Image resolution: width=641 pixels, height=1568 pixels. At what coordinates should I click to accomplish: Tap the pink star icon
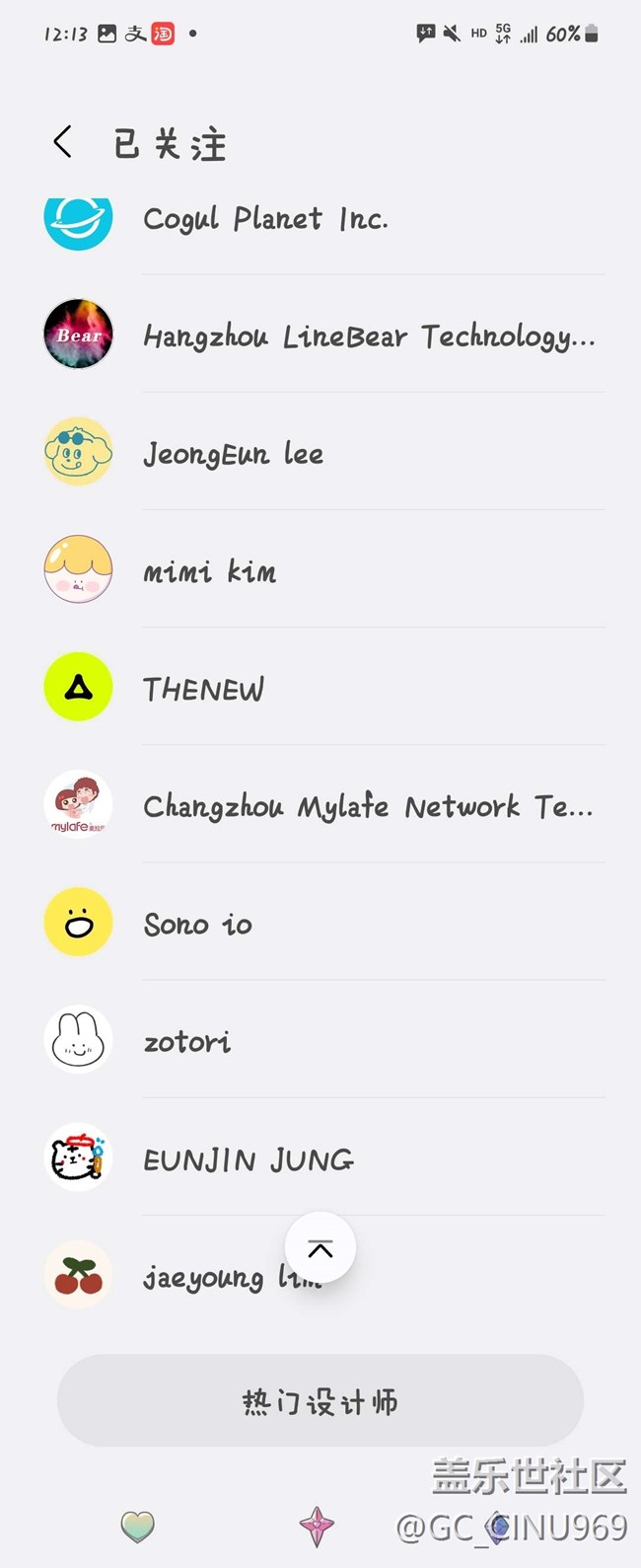[x=317, y=1527]
